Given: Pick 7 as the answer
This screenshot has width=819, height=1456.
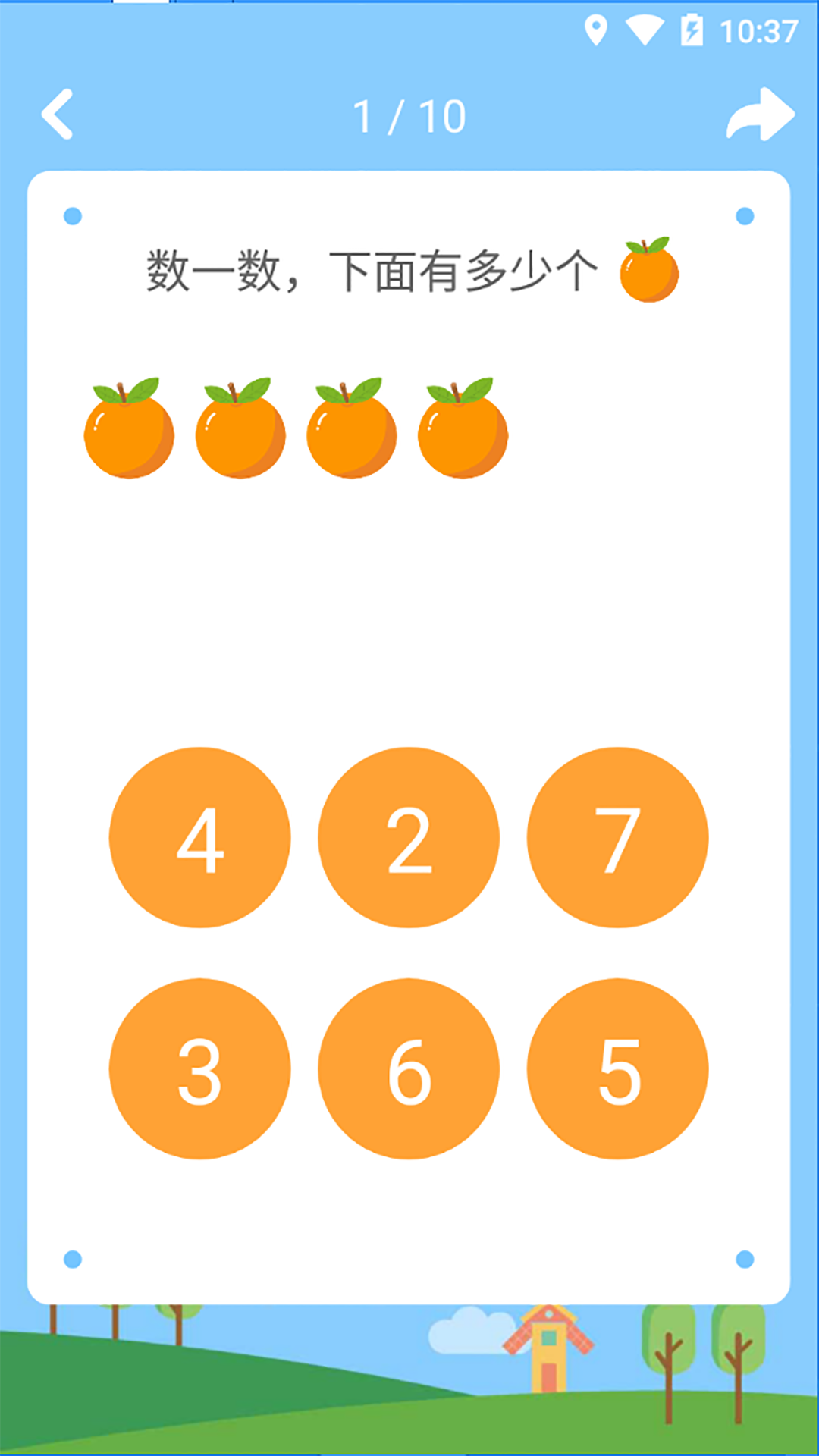Looking at the screenshot, I should tap(617, 838).
